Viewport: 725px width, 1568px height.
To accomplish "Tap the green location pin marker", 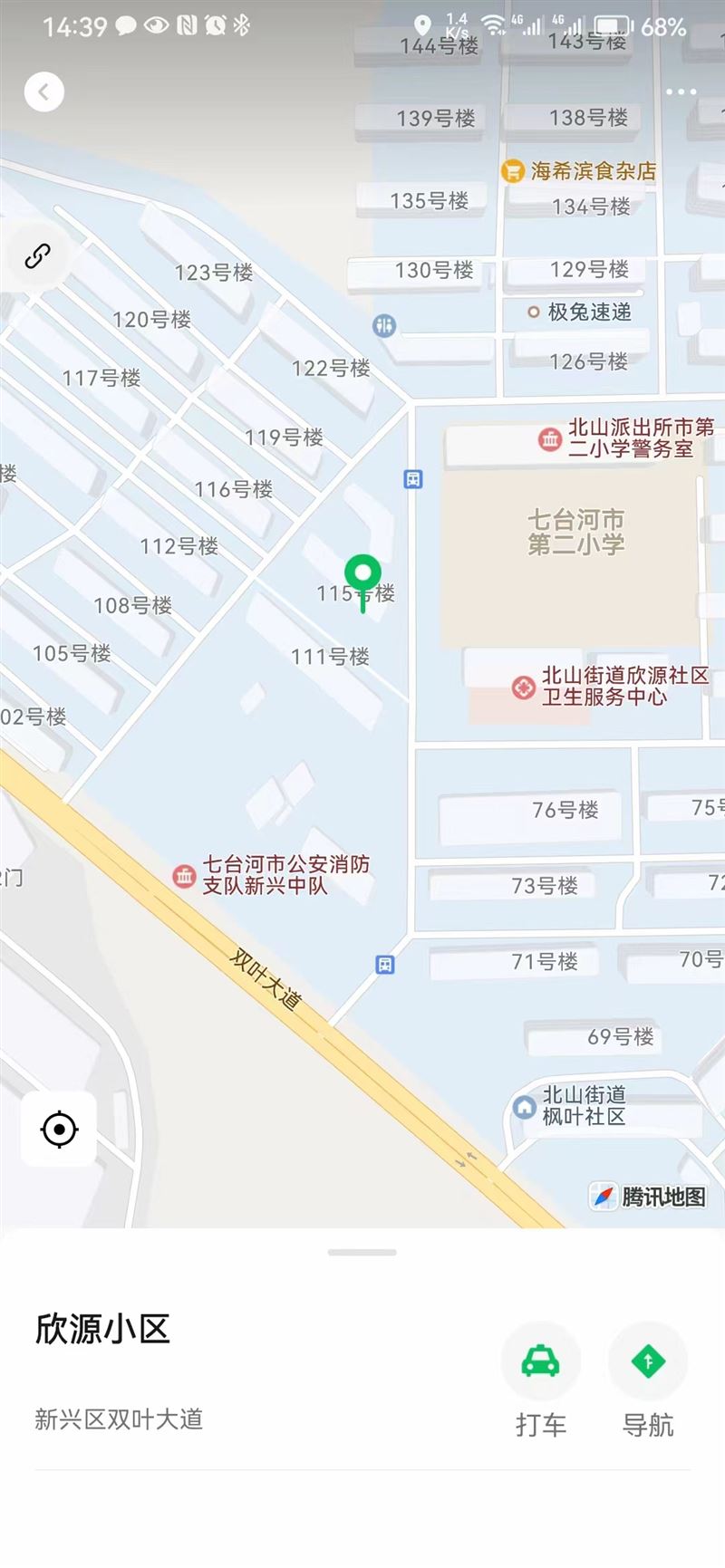I will pyautogui.click(x=362, y=583).
